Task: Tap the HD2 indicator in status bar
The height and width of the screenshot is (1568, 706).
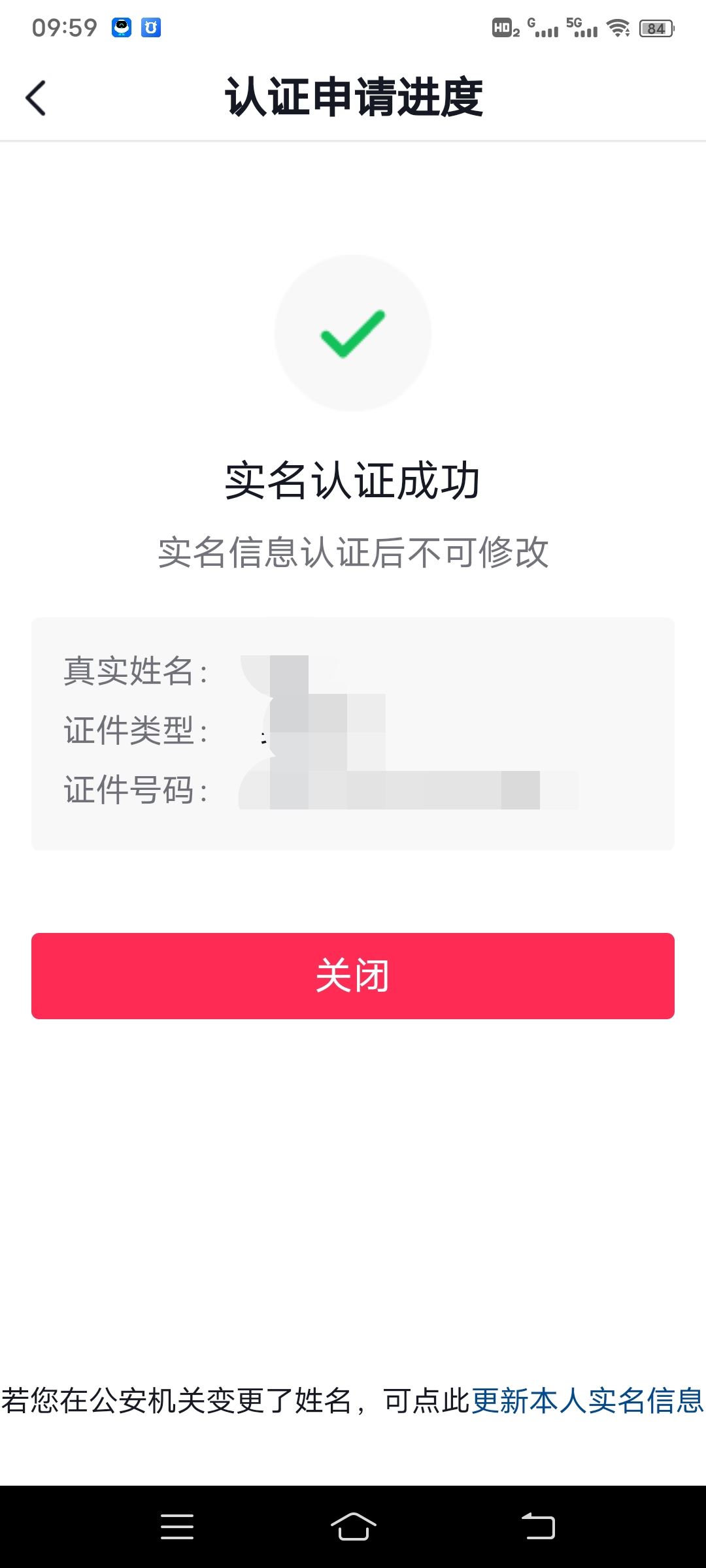Action: tap(505, 28)
